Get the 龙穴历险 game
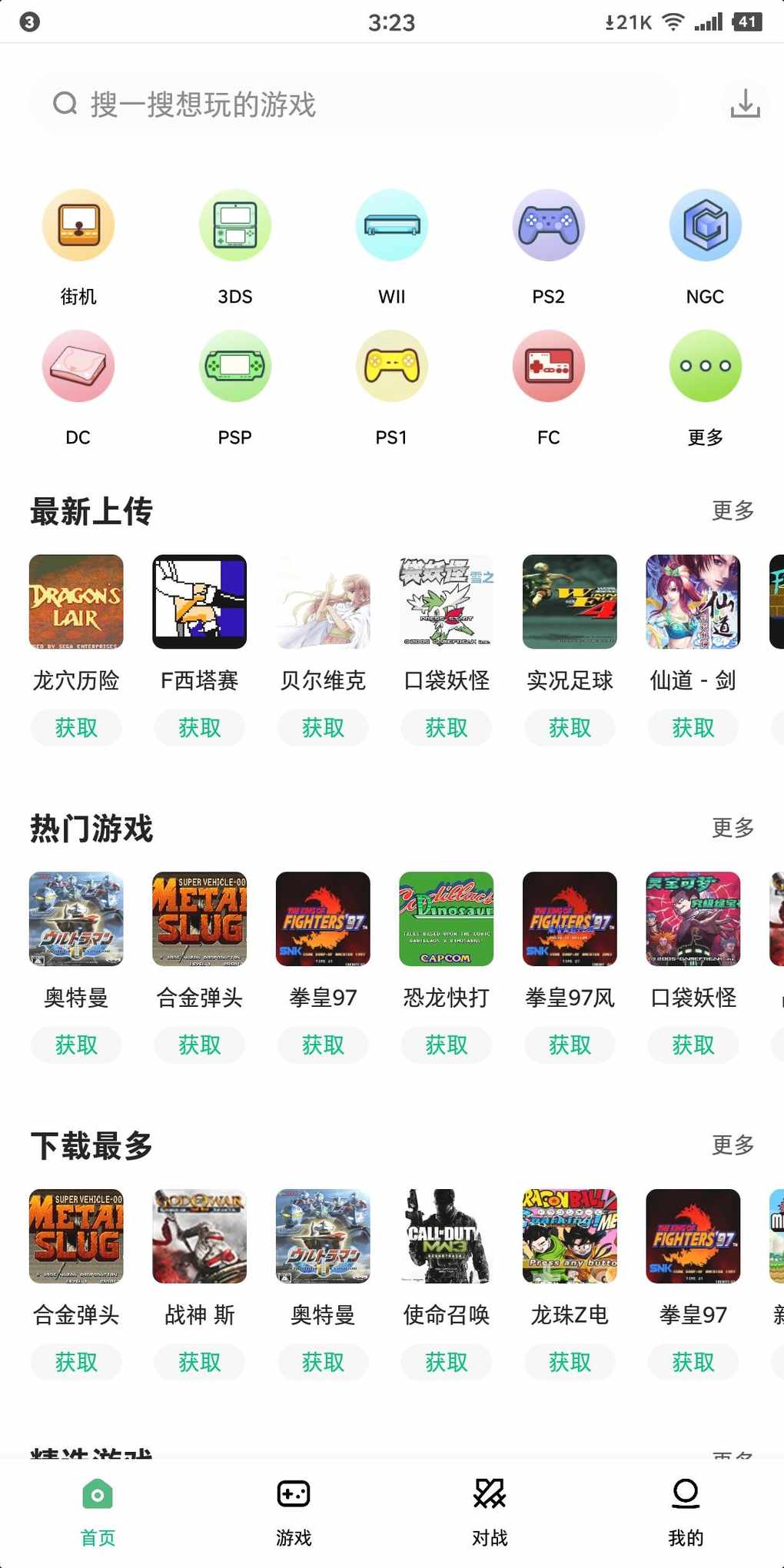 pyautogui.click(x=76, y=728)
